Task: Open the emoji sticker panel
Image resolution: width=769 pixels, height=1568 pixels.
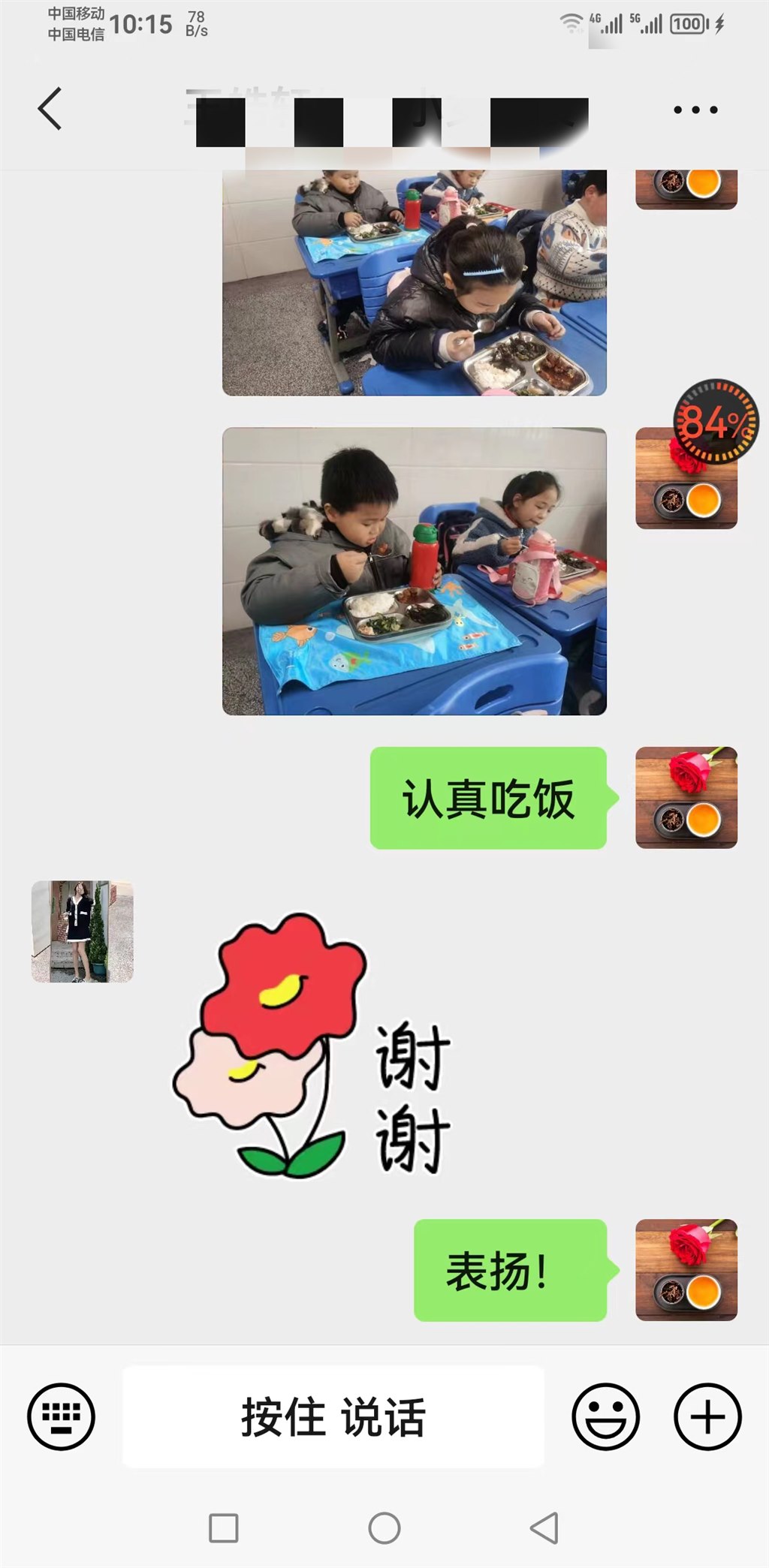Action: click(x=605, y=1416)
